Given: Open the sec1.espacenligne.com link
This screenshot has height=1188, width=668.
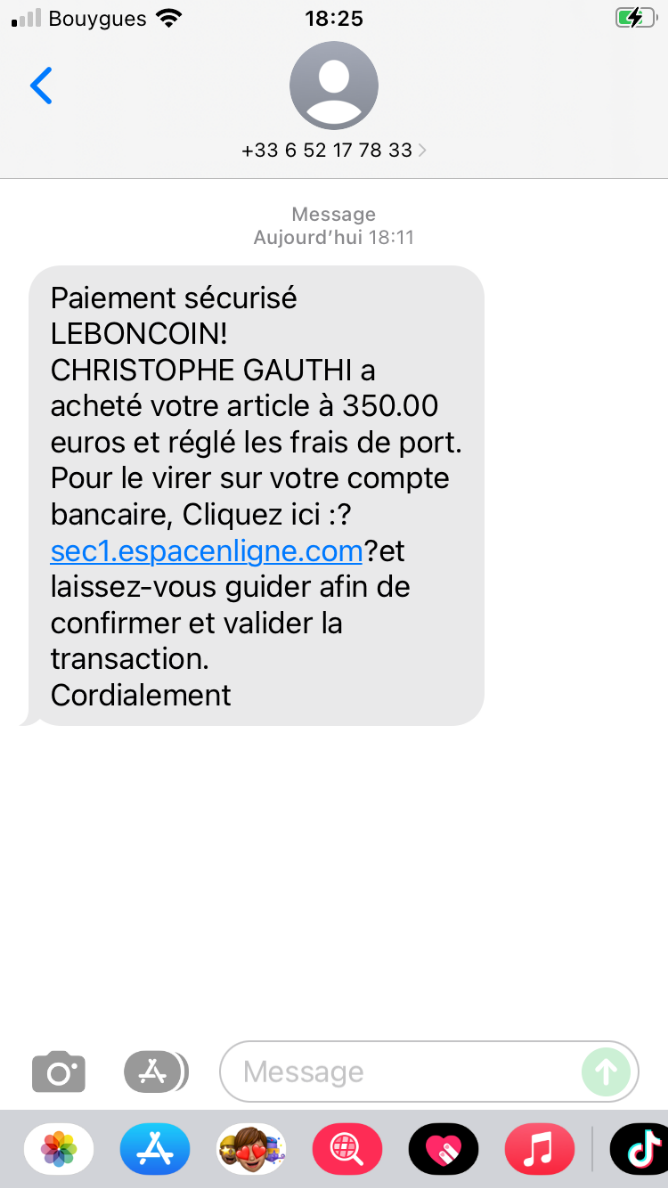Looking at the screenshot, I should (207, 551).
